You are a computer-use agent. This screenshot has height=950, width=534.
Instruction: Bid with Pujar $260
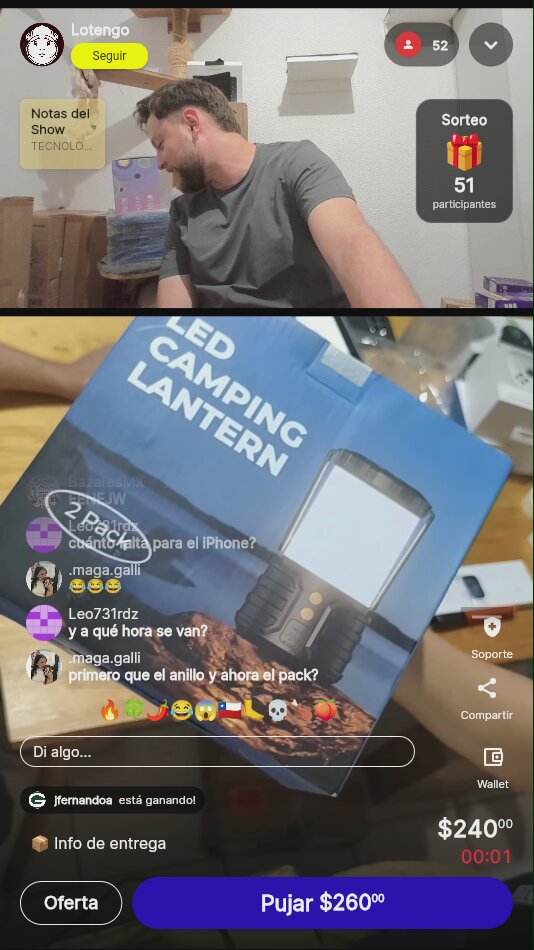[x=322, y=903]
